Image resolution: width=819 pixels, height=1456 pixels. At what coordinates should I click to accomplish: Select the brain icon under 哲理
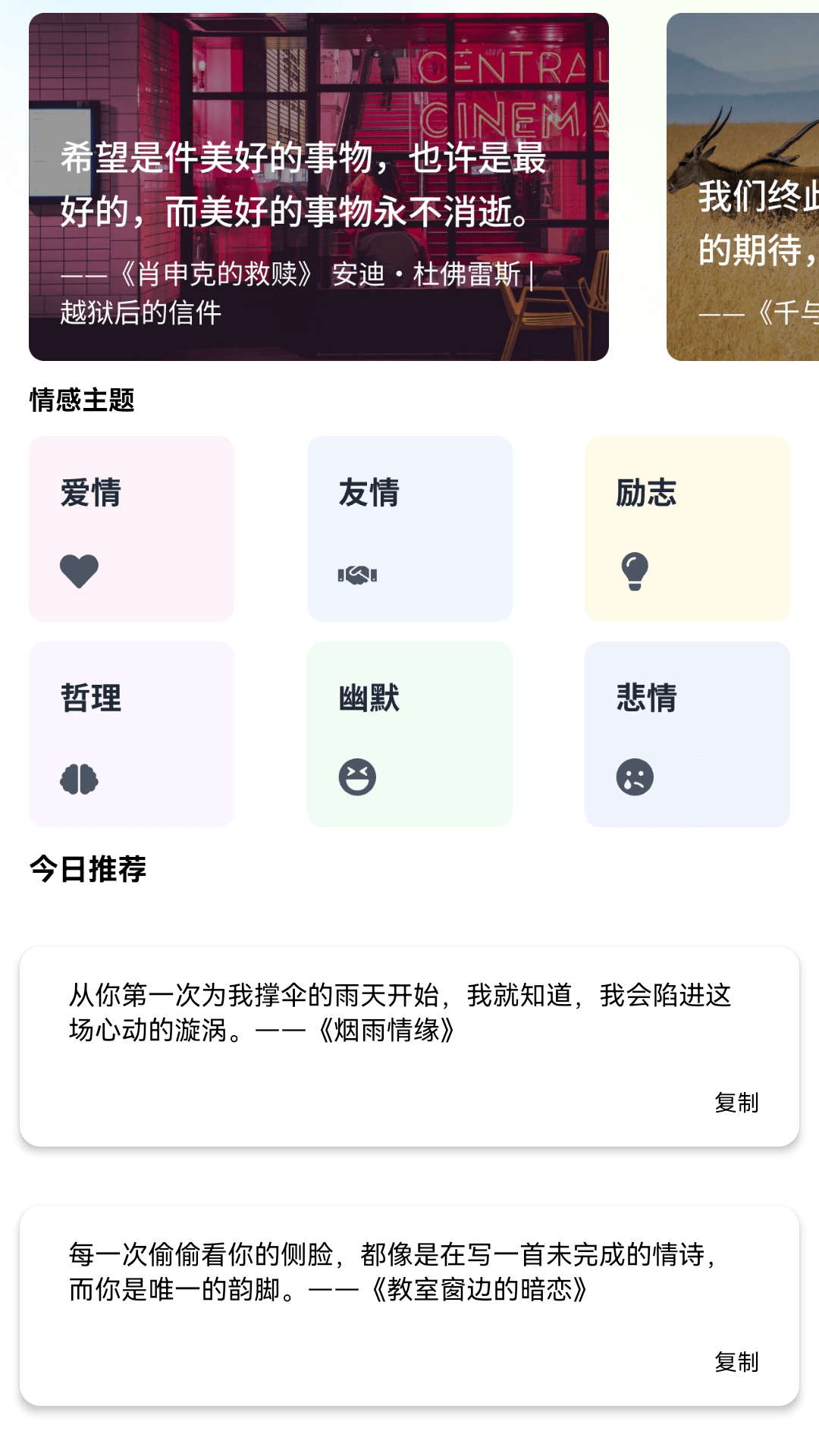(79, 778)
